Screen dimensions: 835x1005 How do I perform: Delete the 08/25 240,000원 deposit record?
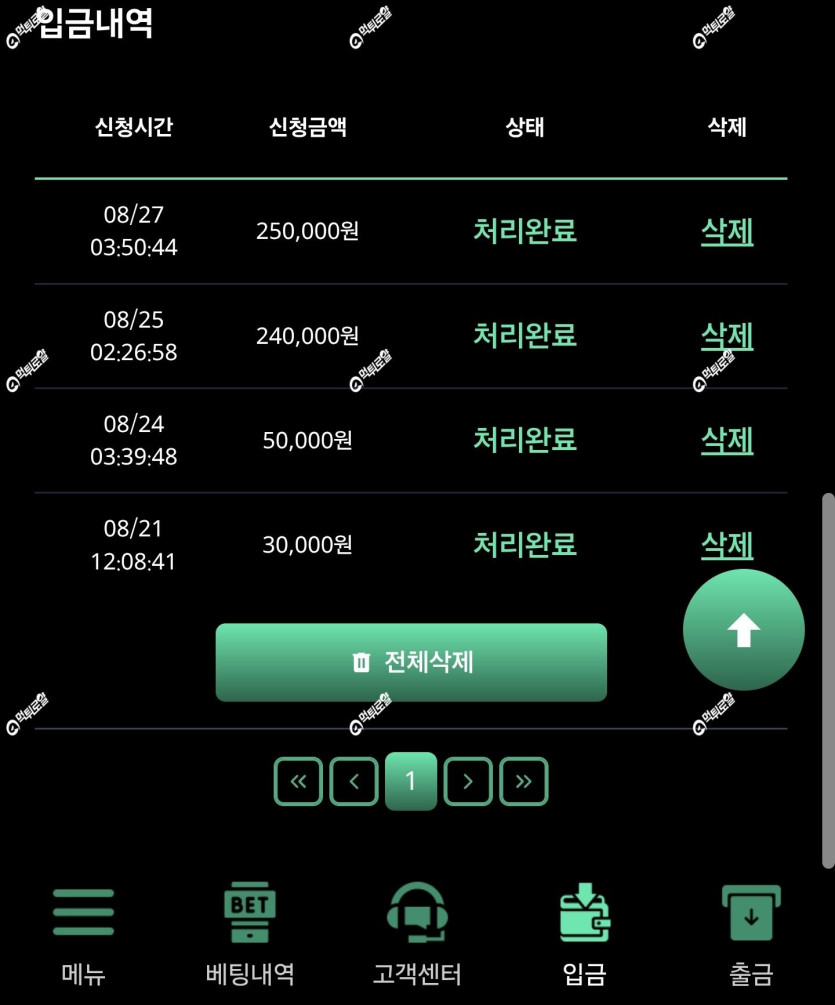(727, 336)
